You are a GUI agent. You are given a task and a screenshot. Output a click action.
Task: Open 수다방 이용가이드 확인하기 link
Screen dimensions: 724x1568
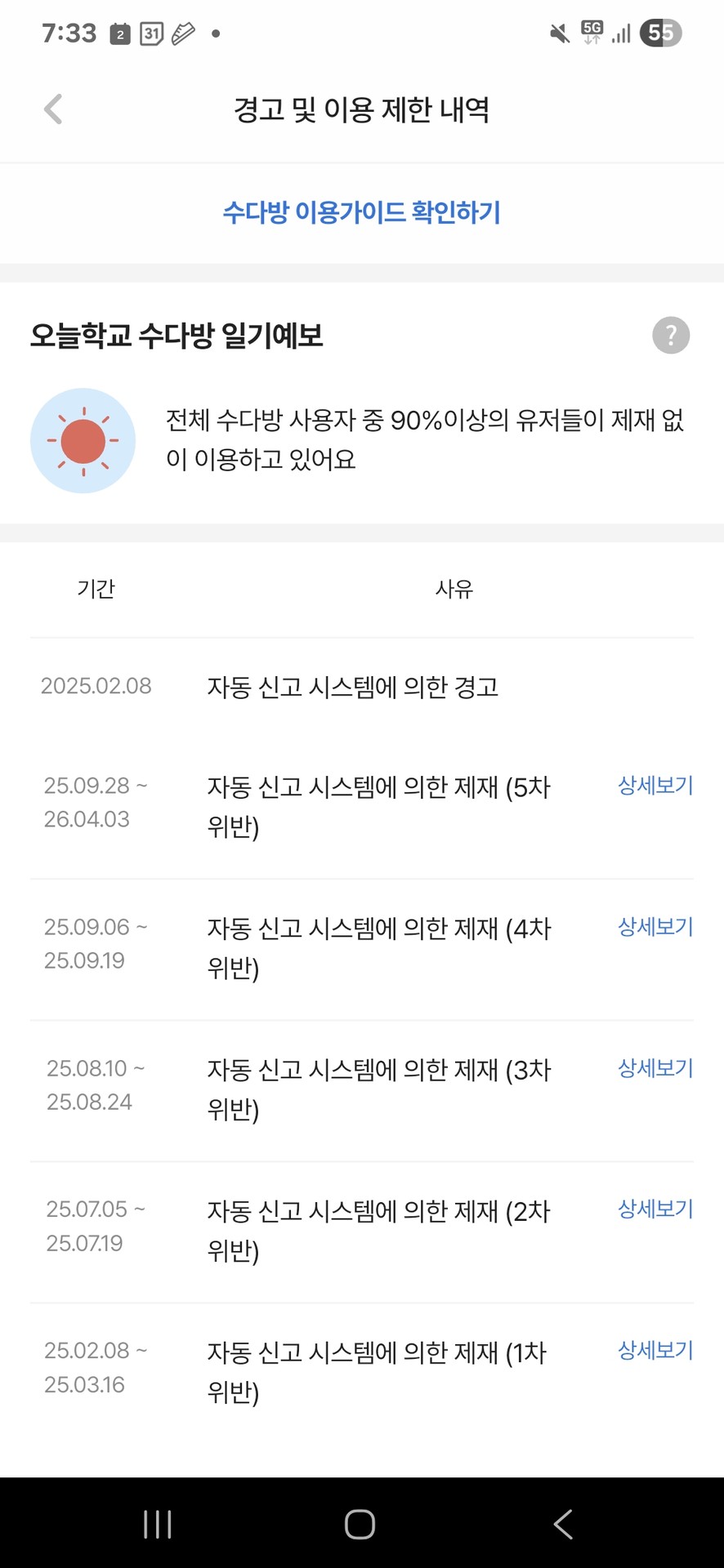click(361, 212)
